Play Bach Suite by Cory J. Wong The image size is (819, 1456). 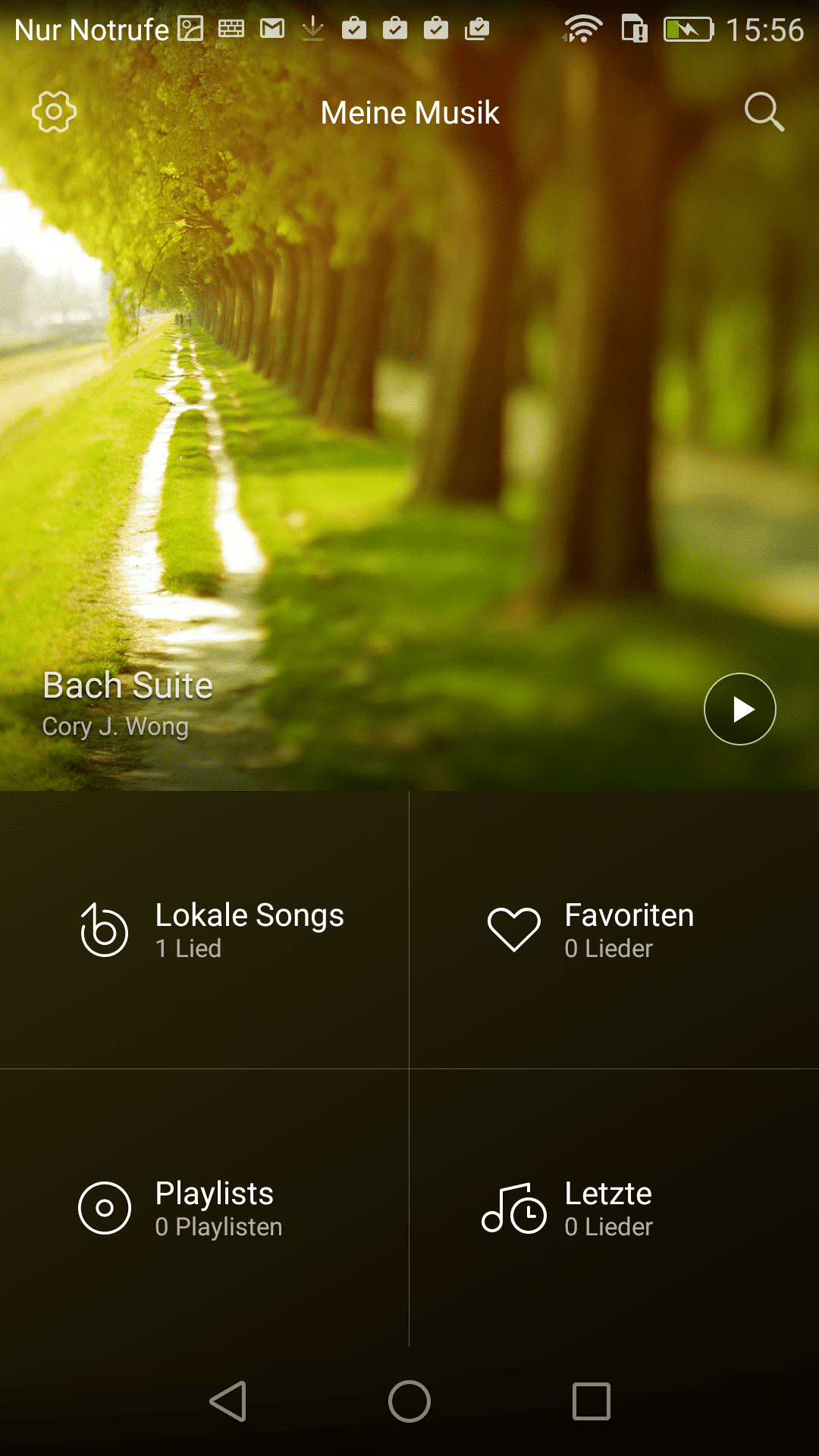[x=739, y=709]
